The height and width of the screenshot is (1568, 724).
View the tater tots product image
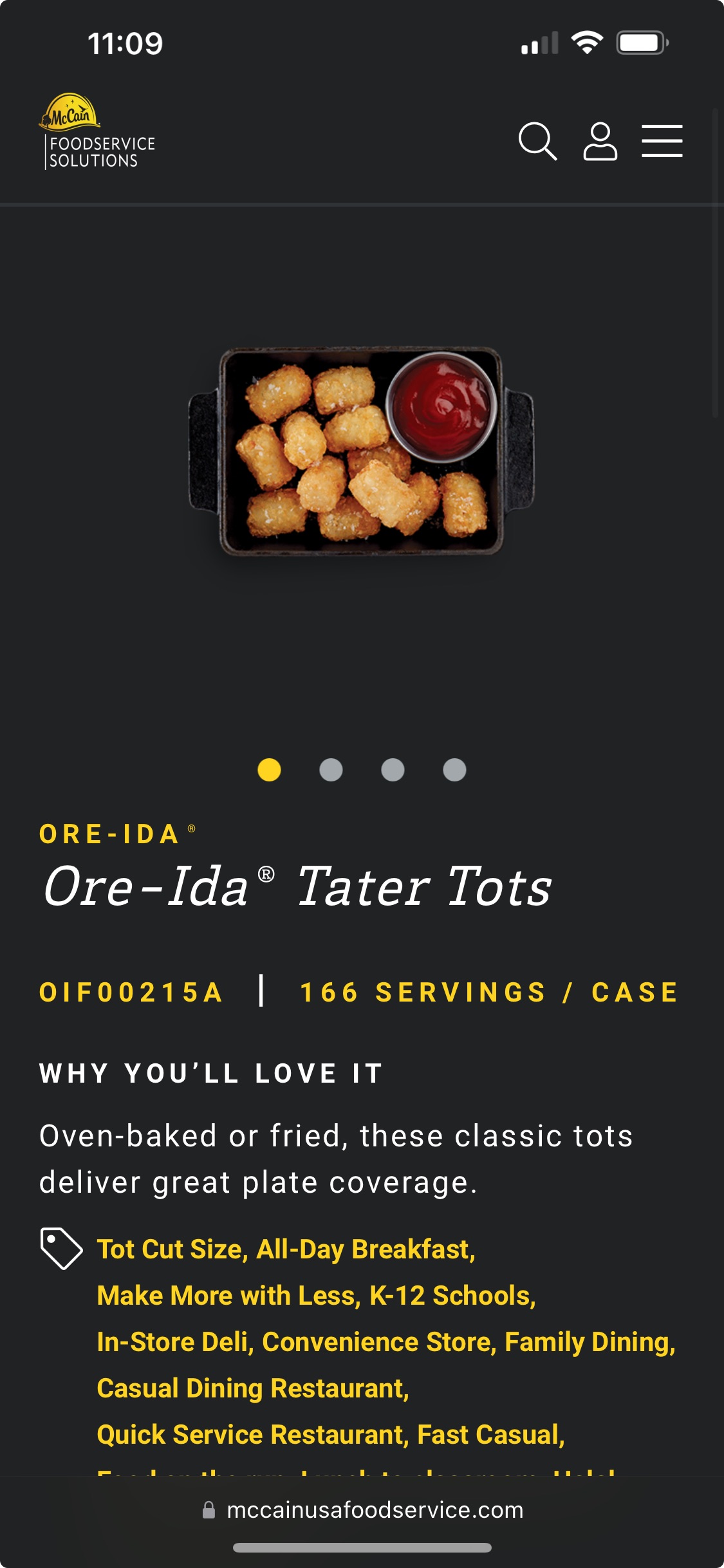coord(361,451)
